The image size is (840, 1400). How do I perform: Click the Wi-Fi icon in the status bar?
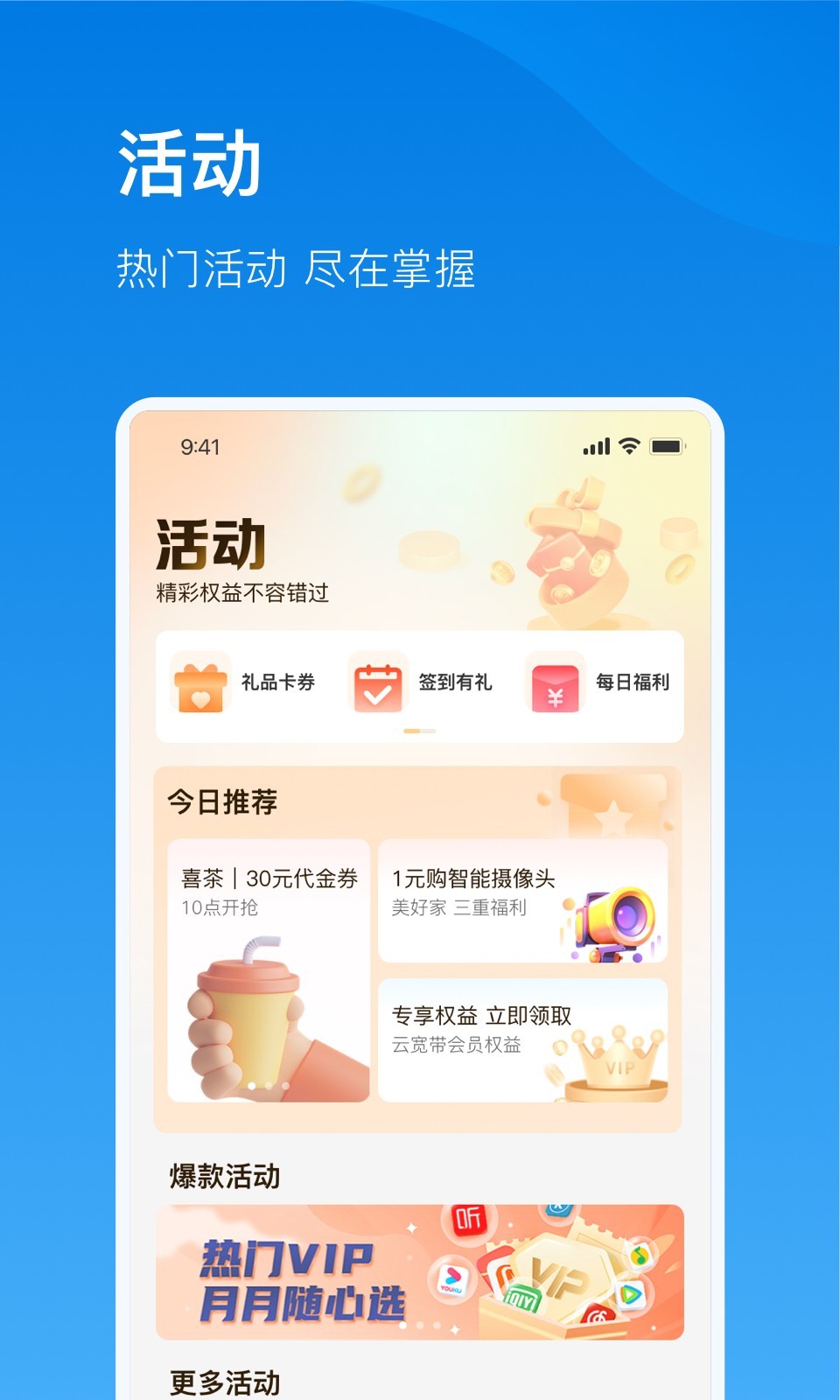click(627, 446)
